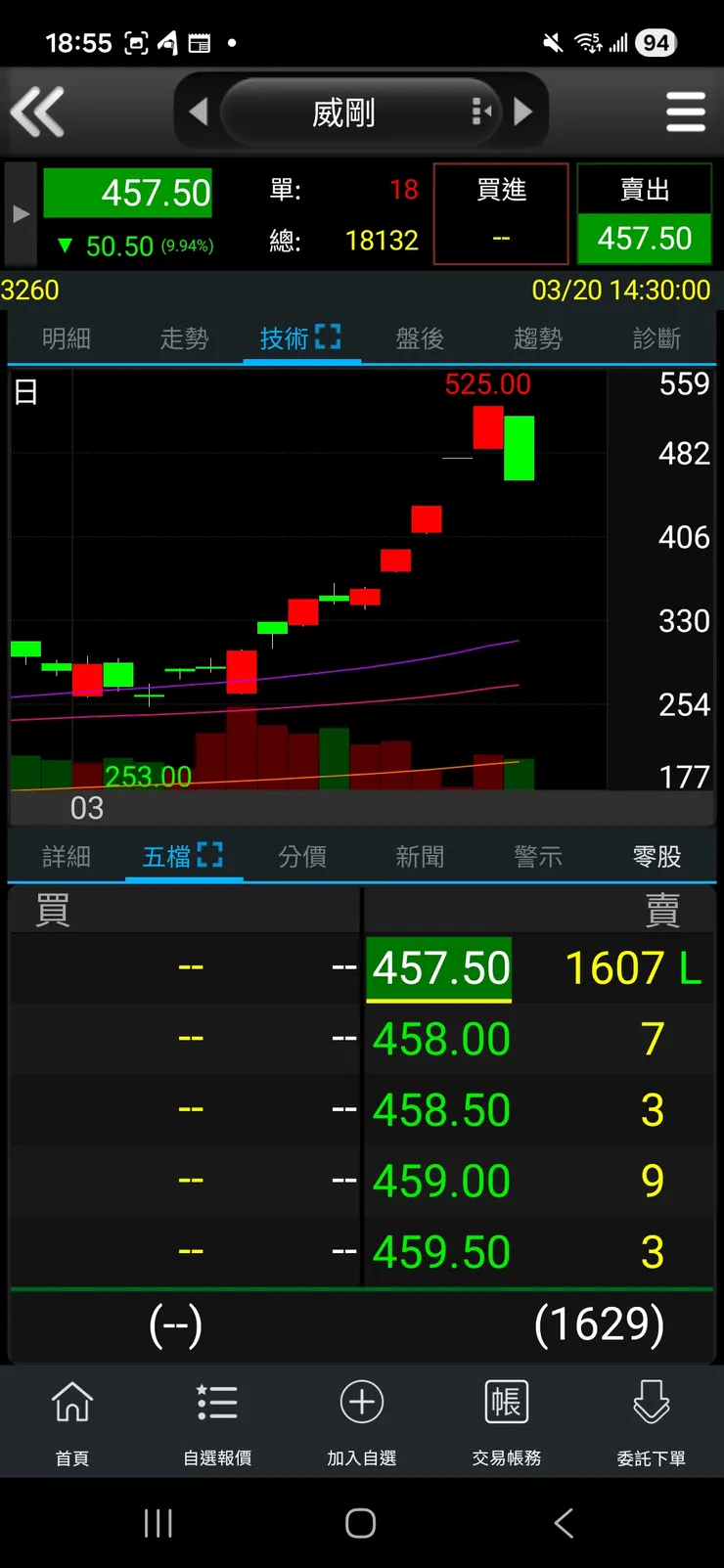Tap right arrow to view next stock
Screen dimensions: 724x1568
pos(523,112)
